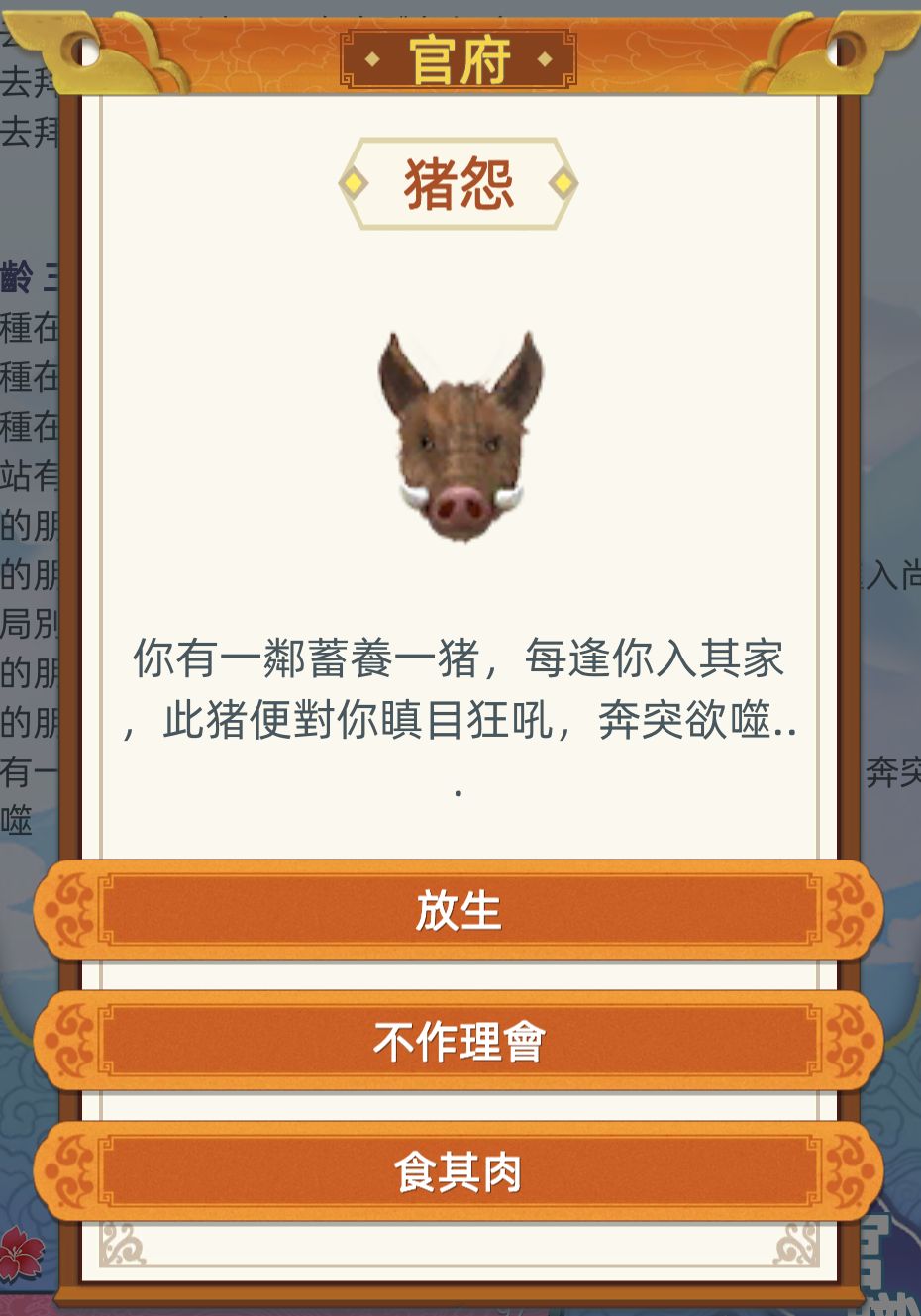The image size is (921, 1316).
Task: Tap the 官府 title banner
Action: click(460, 57)
